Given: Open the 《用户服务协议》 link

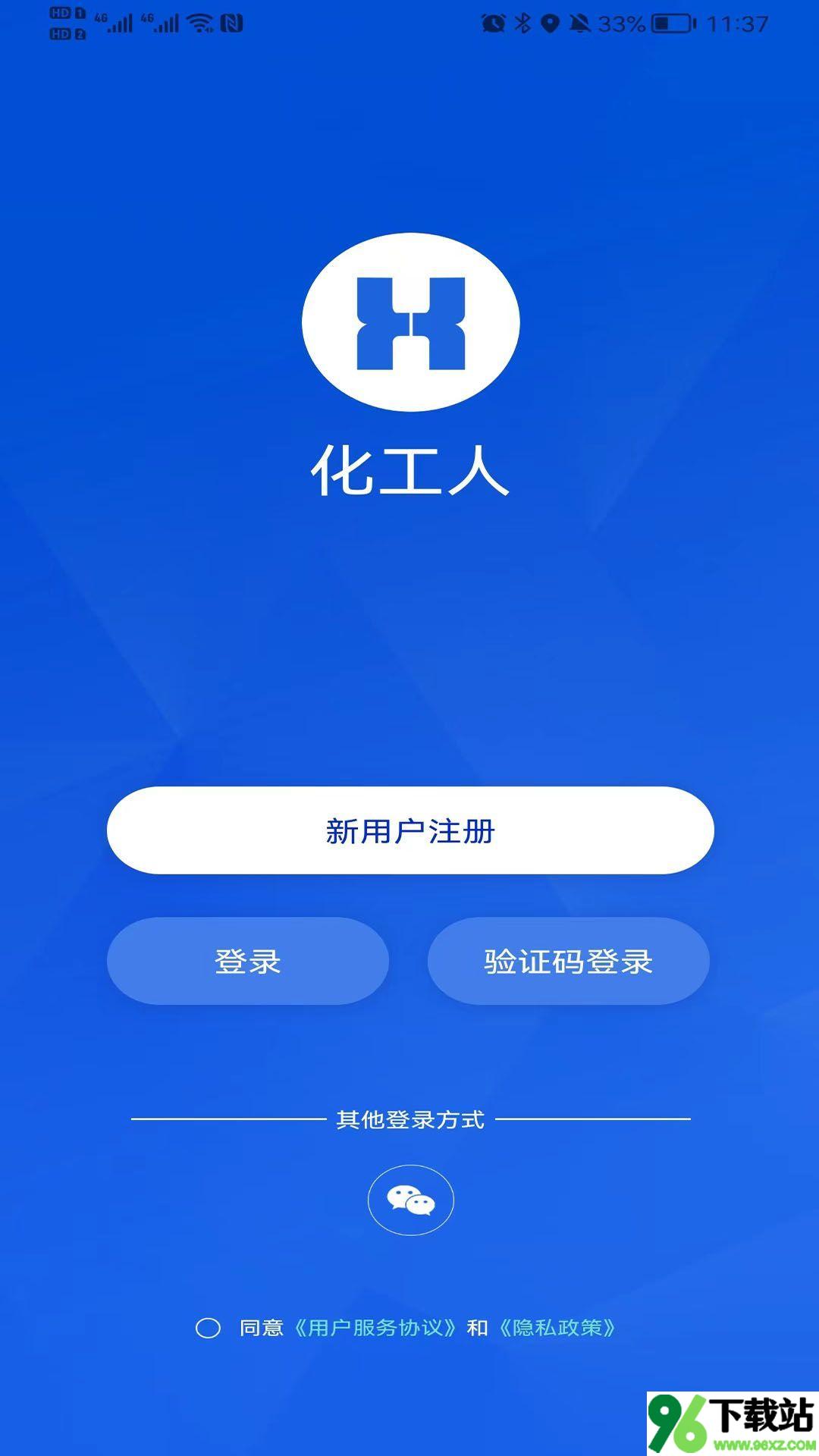Looking at the screenshot, I should pos(375,1328).
